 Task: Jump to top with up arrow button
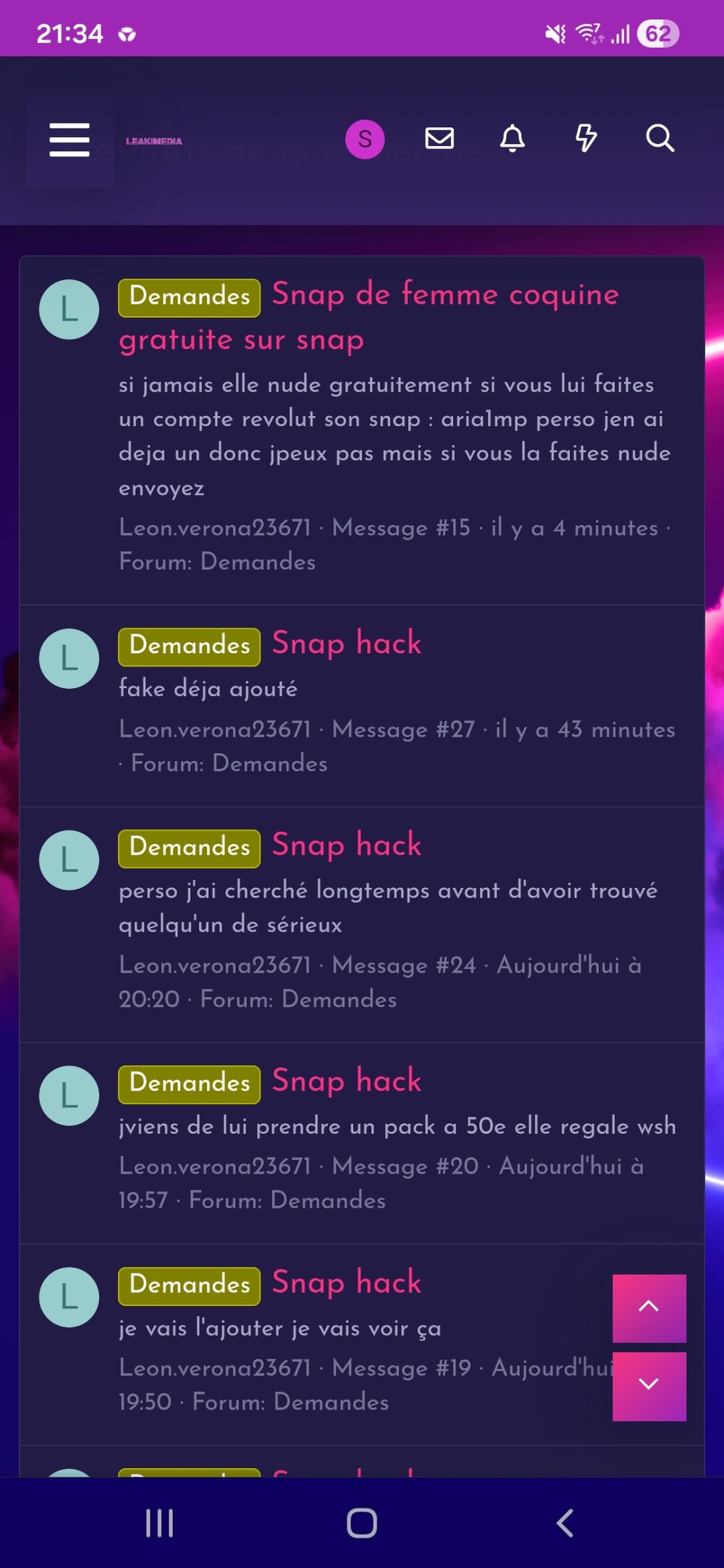coord(649,1307)
